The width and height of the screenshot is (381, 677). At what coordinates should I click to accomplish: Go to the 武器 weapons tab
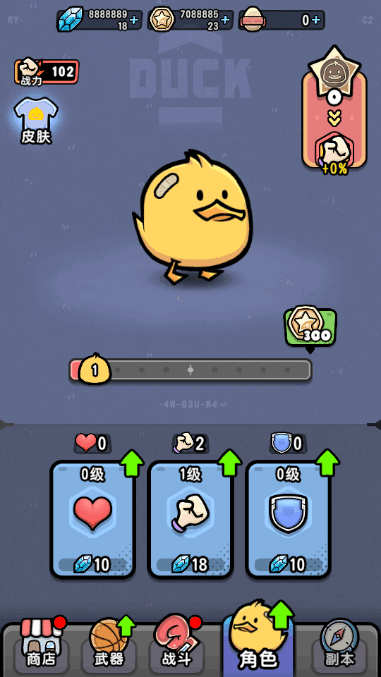pyautogui.click(x=109, y=645)
